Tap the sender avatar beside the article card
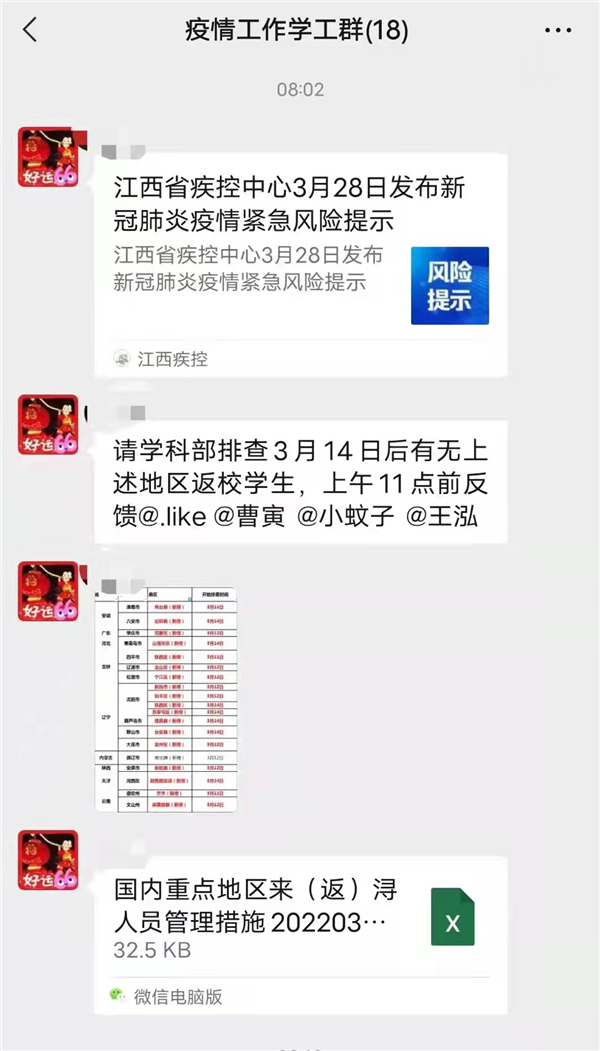This screenshot has height=1051, width=600. tap(48, 157)
